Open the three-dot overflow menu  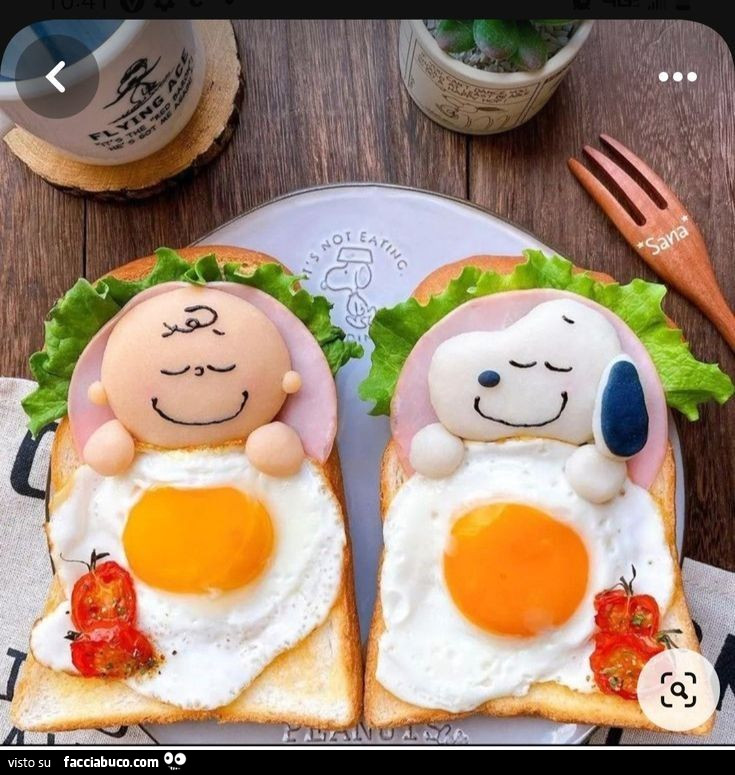coord(677,77)
